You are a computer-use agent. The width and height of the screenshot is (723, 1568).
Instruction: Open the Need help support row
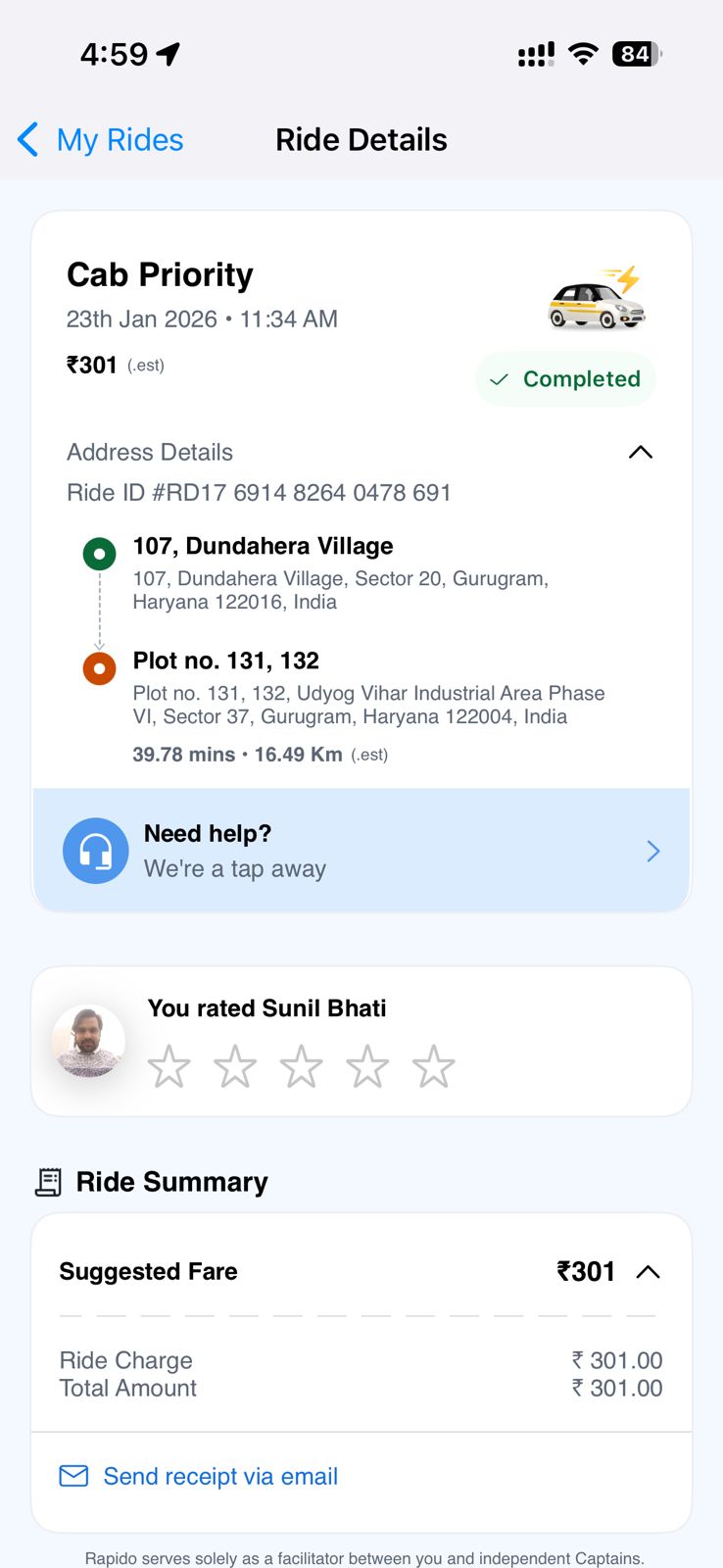click(x=361, y=851)
